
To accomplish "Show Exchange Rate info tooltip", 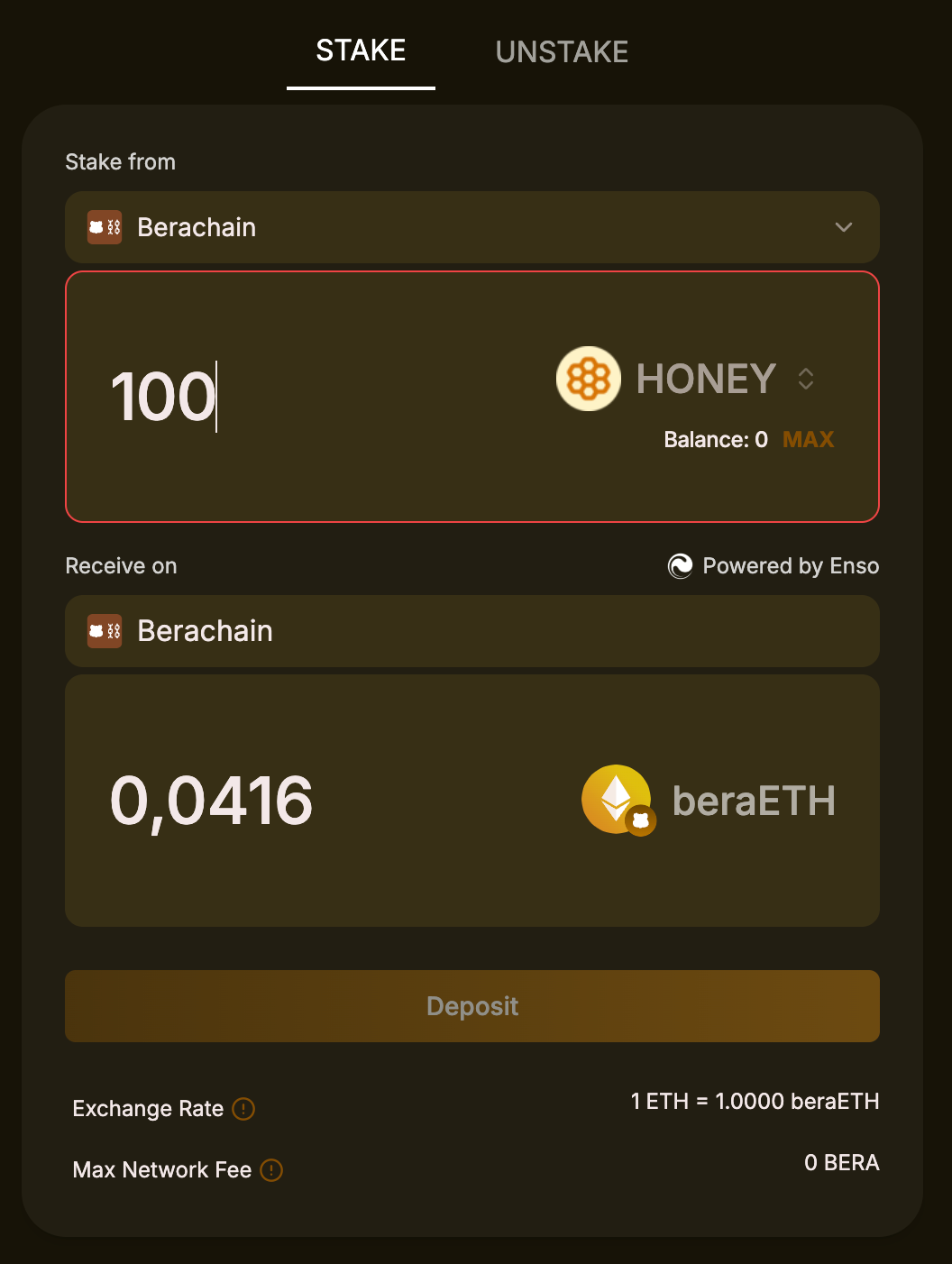I will pyautogui.click(x=243, y=1109).
